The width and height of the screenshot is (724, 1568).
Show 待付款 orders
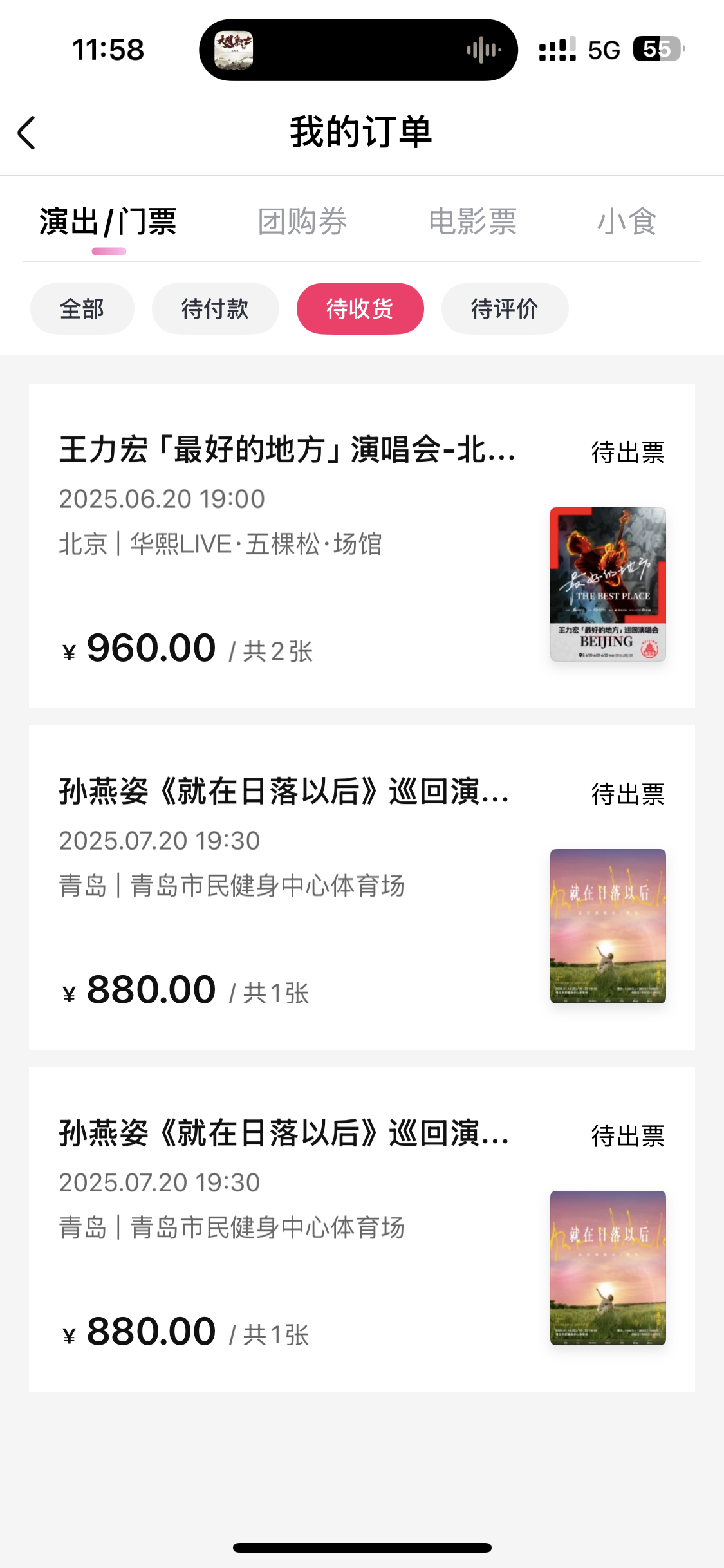pos(215,309)
